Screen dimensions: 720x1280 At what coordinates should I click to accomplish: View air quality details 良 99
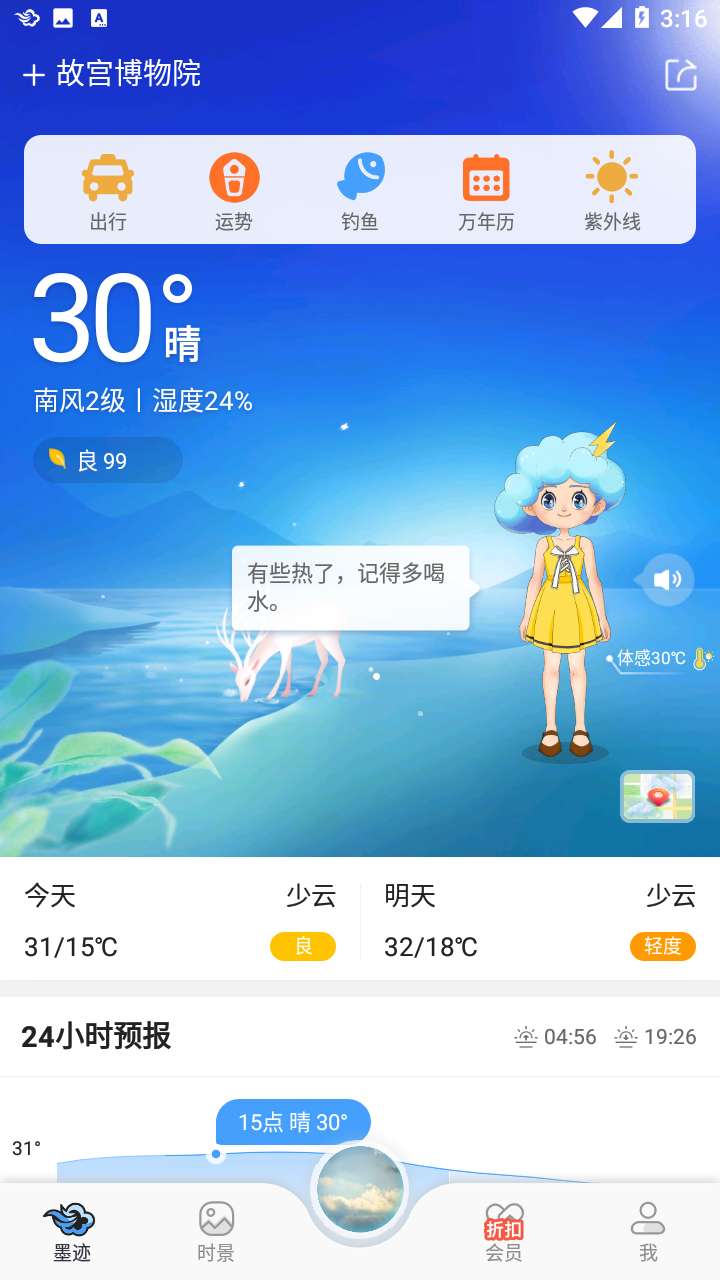(107, 460)
